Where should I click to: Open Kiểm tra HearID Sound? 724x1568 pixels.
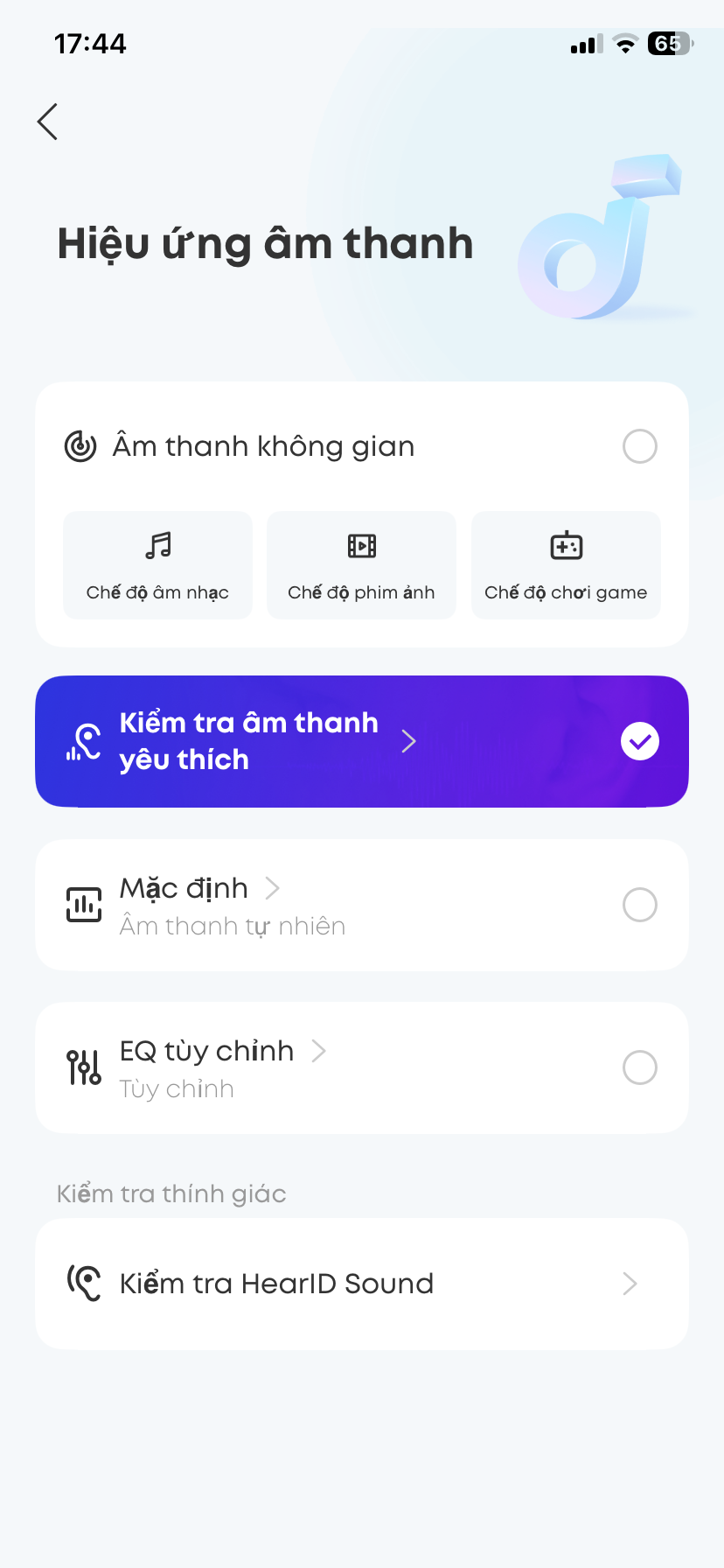pyautogui.click(x=361, y=1284)
